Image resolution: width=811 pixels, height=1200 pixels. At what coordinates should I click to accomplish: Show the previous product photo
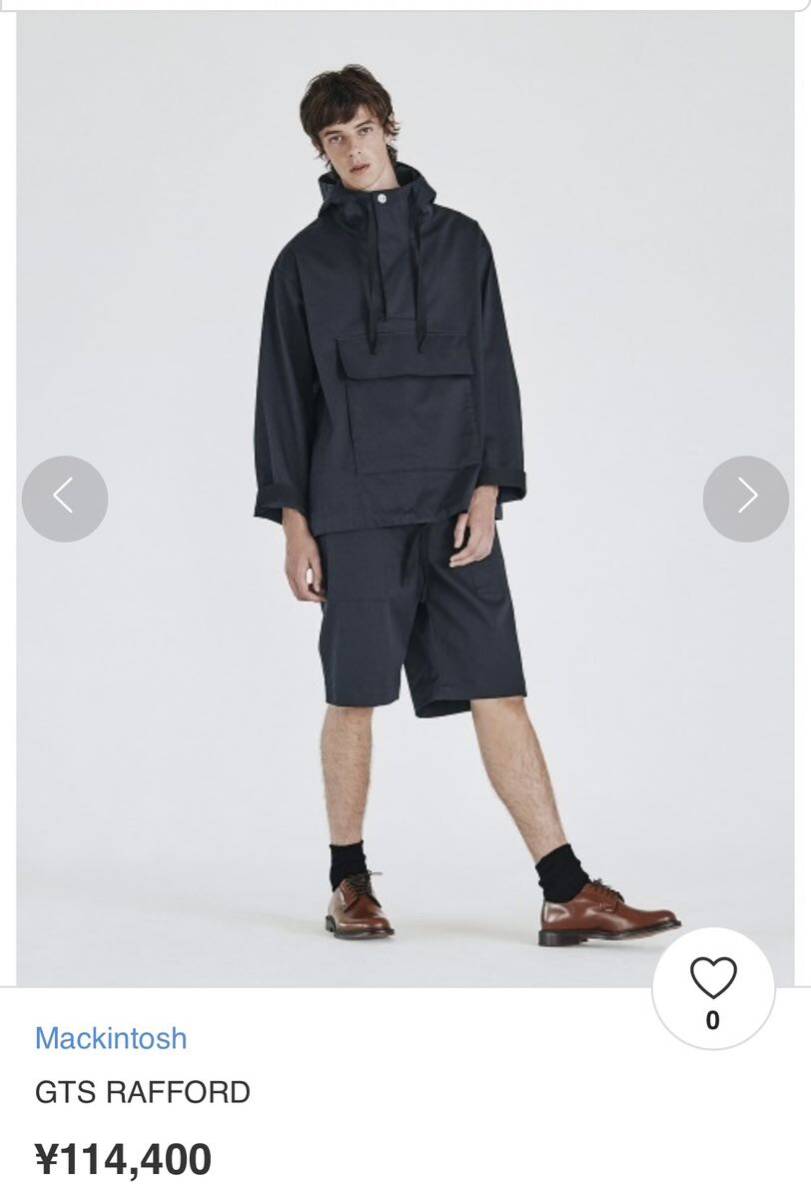tap(65, 498)
